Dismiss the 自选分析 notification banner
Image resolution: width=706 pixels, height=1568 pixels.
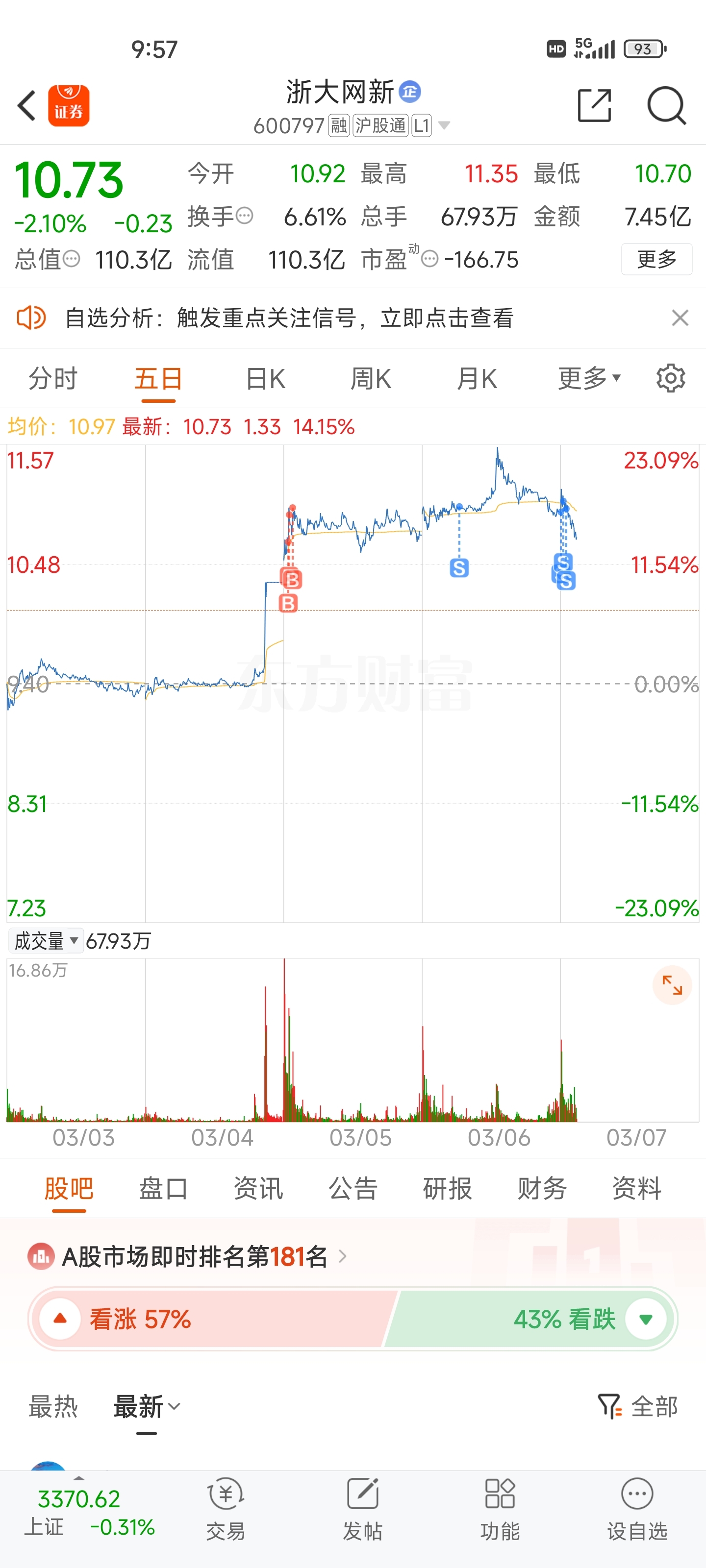(680, 318)
